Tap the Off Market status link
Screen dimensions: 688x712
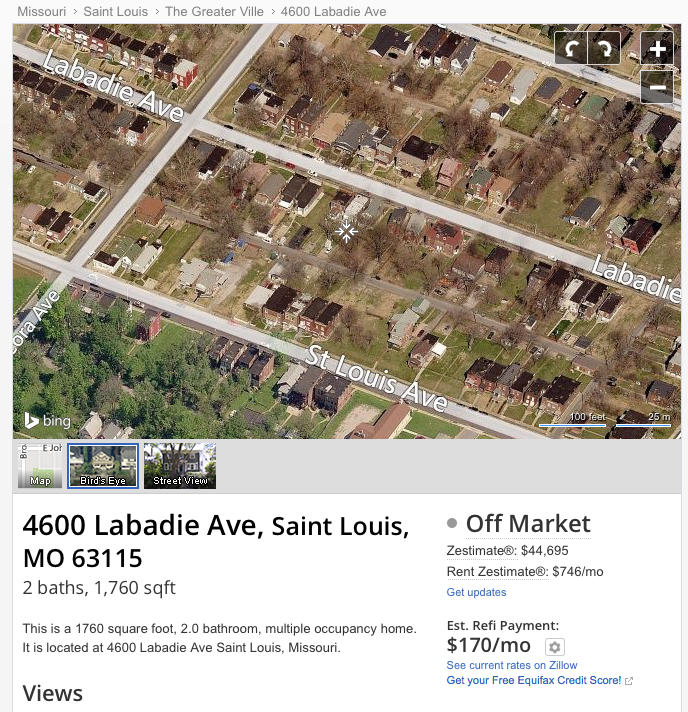[528, 524]
